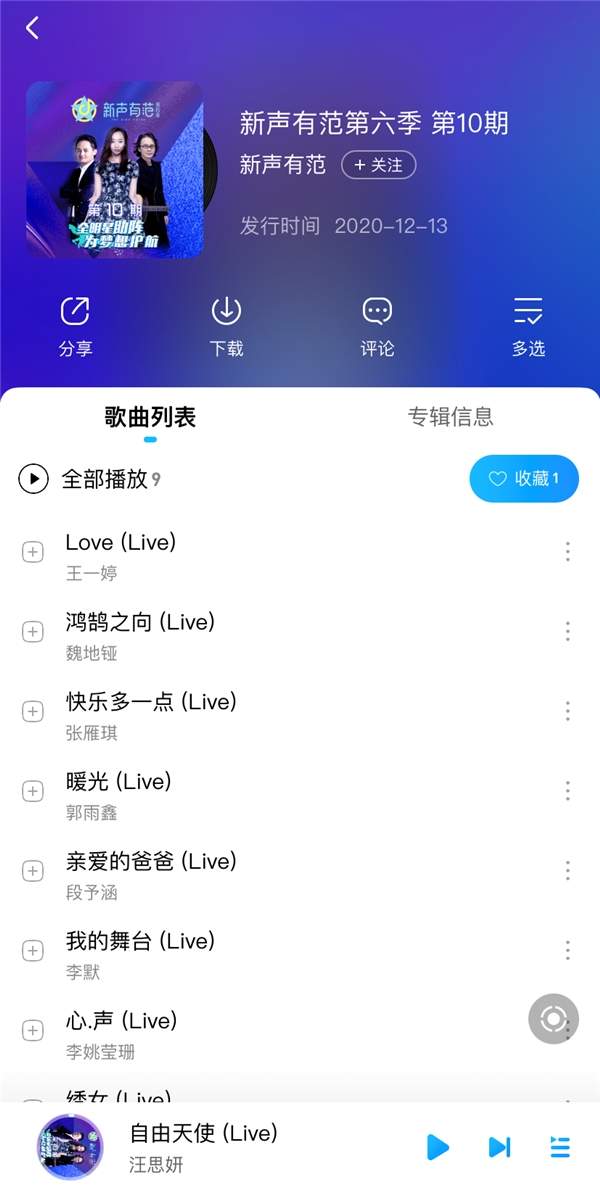600x1200 pixels.
Task: Resume playback of 自由天使 (Live)
Action: pyautogui.click(x=438, y=1147)
